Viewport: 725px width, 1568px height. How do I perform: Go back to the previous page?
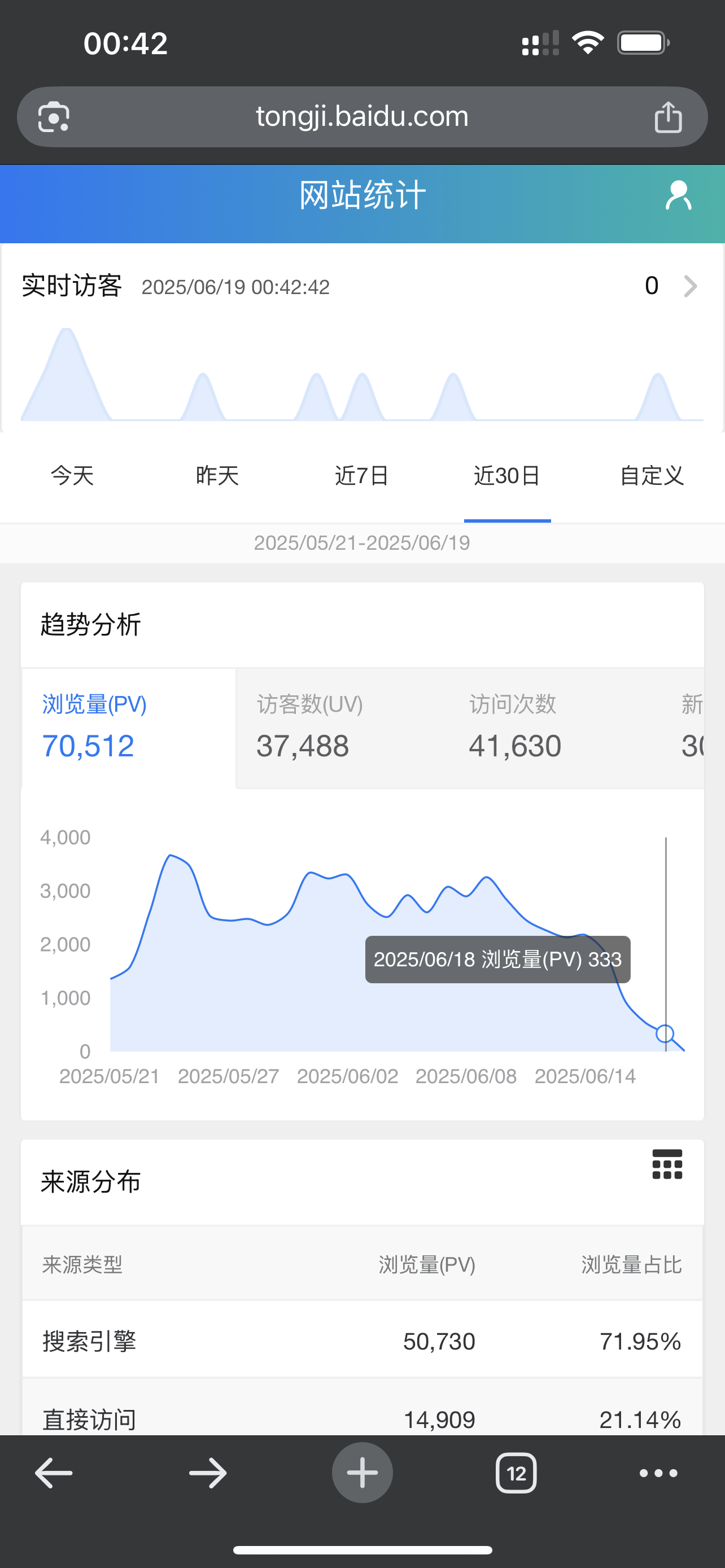(54, 1473)
